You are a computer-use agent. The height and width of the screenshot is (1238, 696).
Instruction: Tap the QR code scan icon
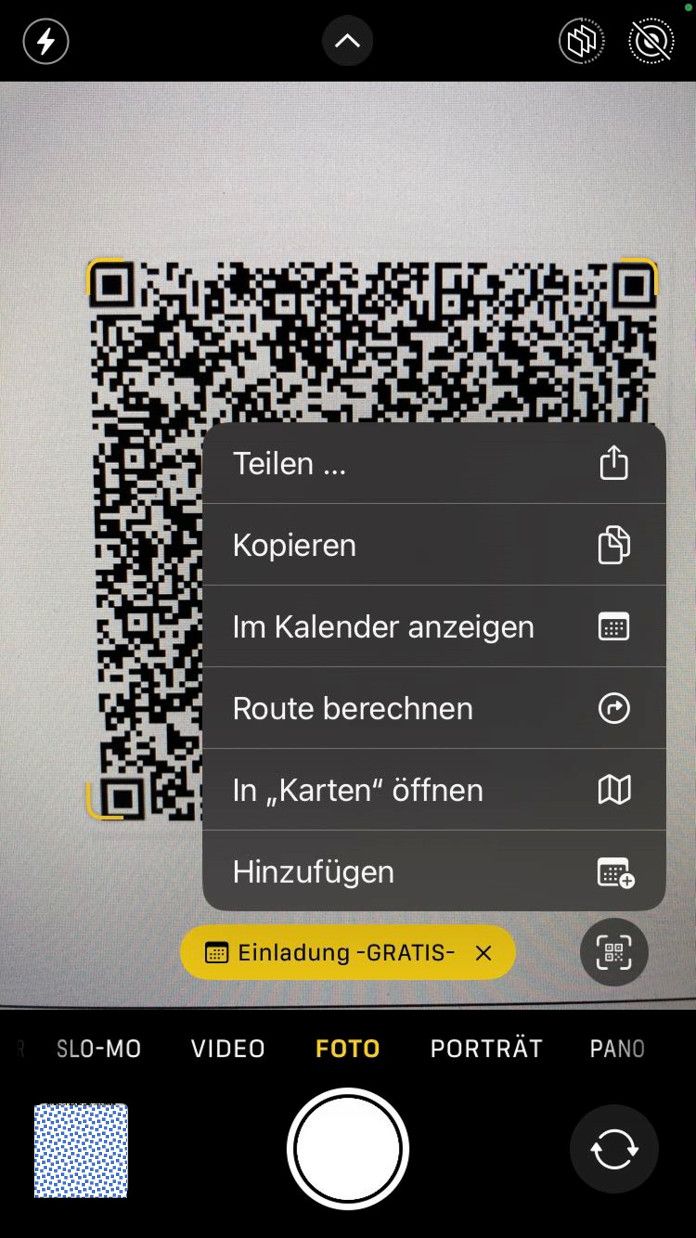614,952
